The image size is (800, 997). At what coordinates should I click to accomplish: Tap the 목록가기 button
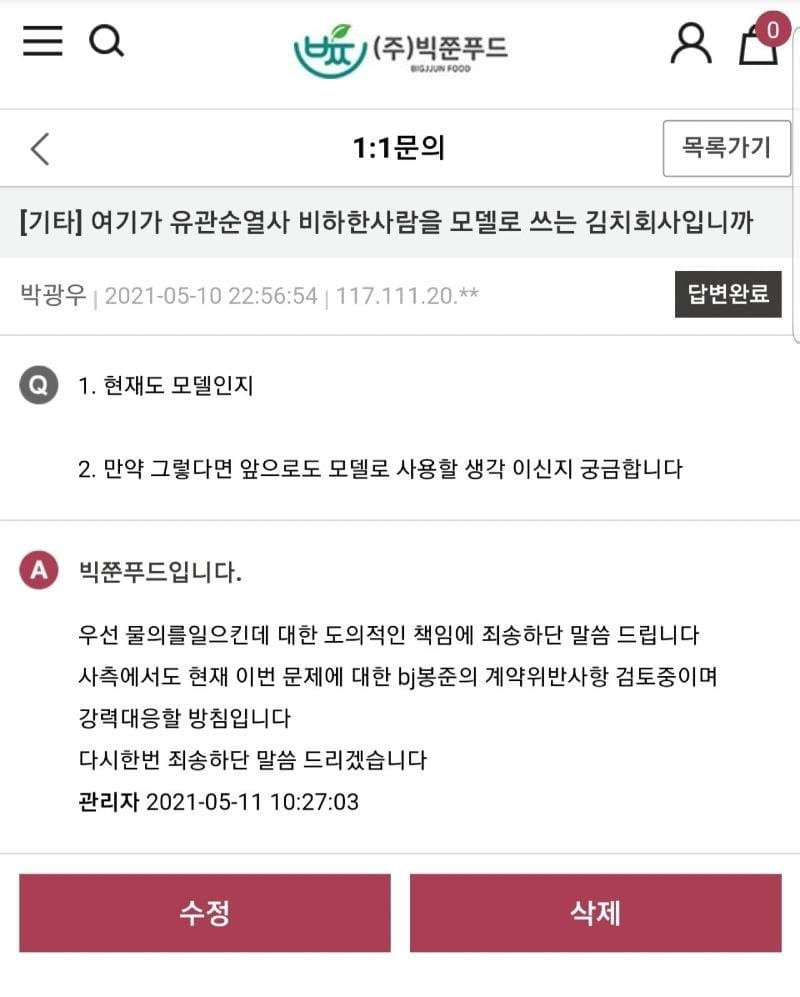[x=726, y=148]
